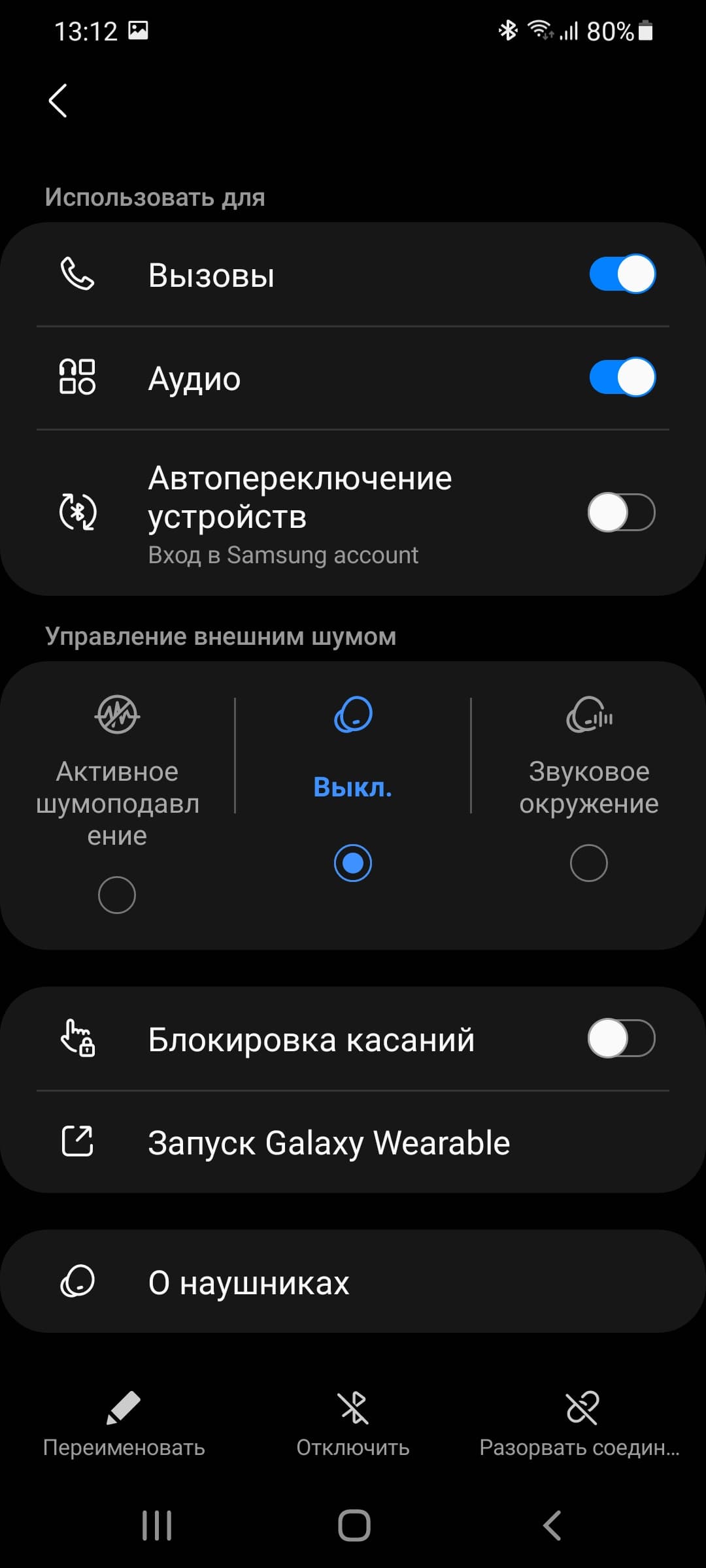Turn off the Вызовы switch
706x1568 pixels.
622,274
